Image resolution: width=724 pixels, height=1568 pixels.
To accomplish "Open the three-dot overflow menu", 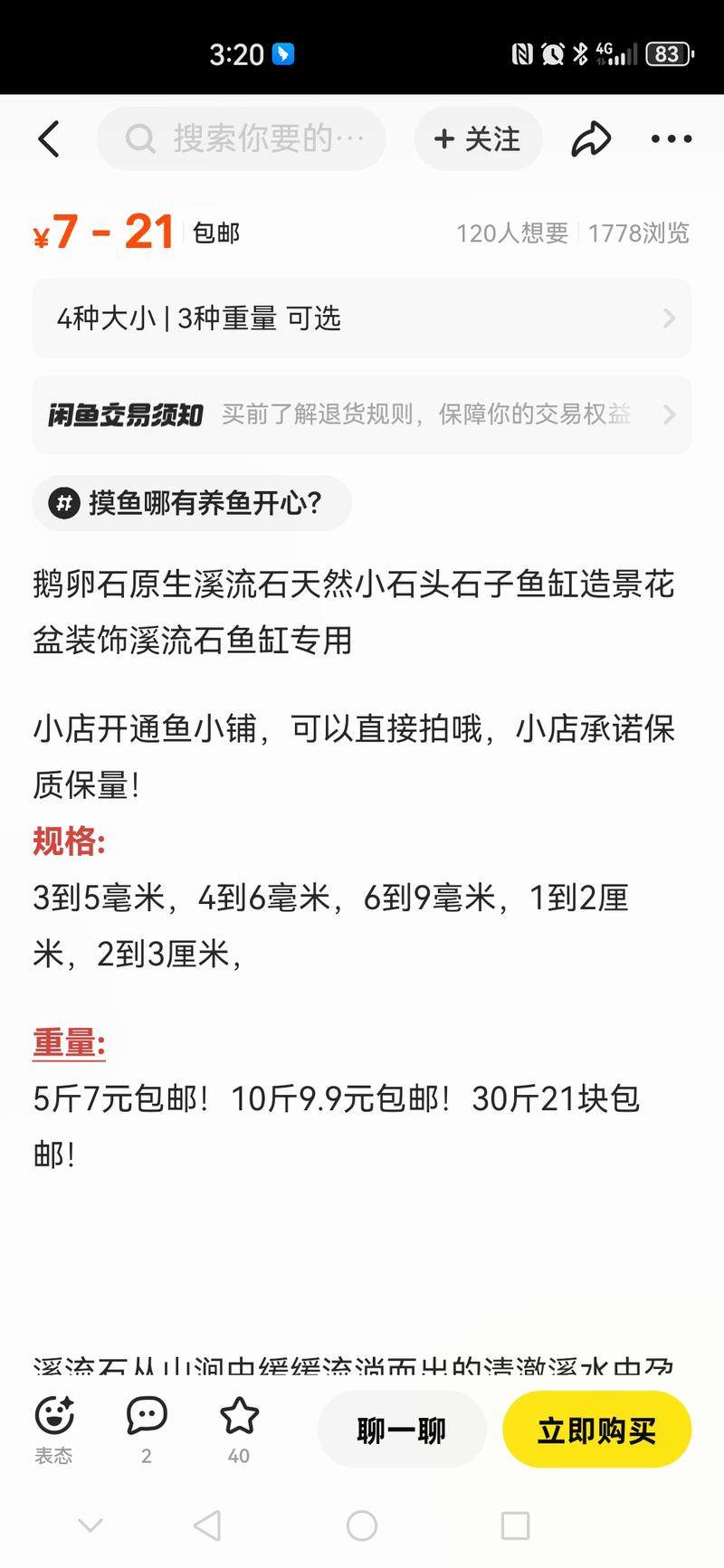I will pyautogui.click(x=672, y=138).
